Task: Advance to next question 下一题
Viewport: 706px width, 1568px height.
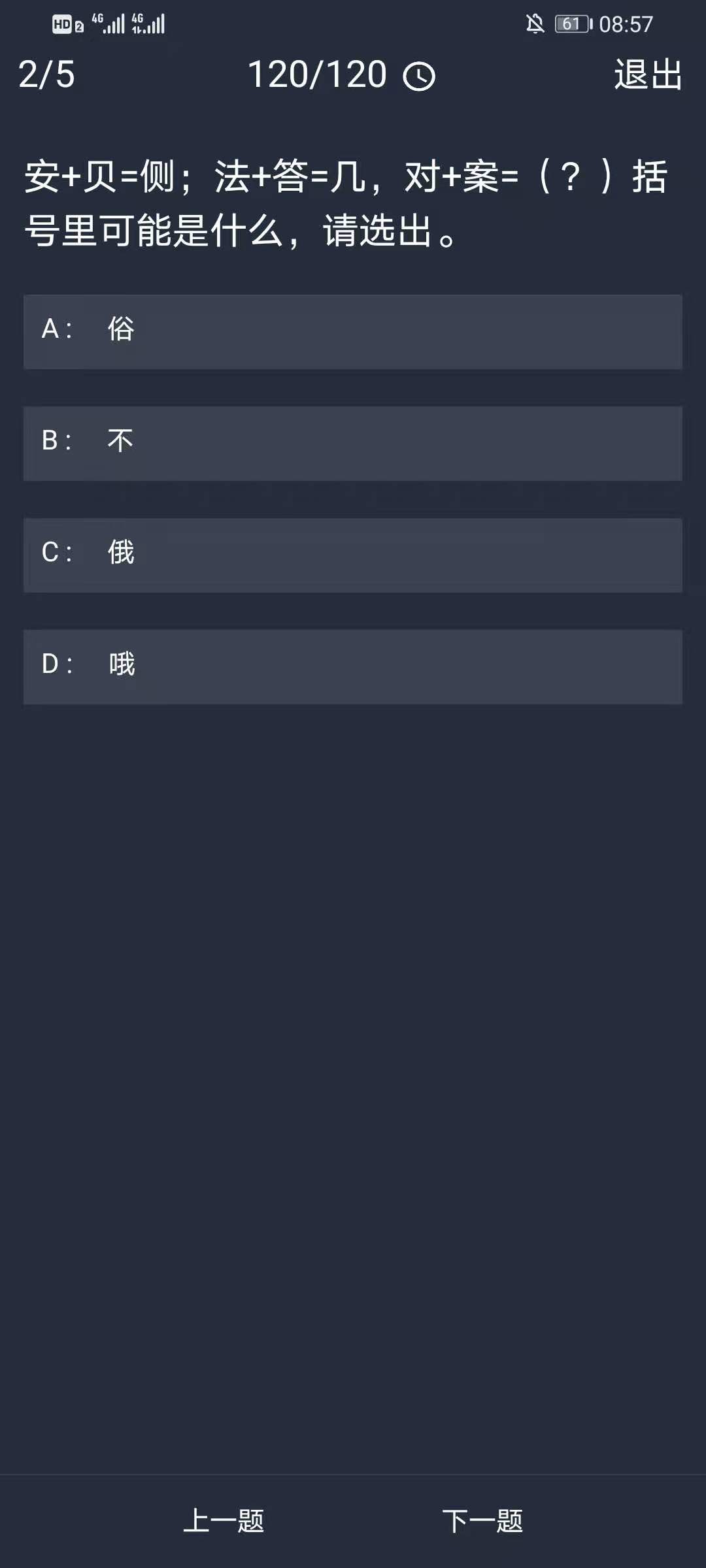Action: 482,1520
